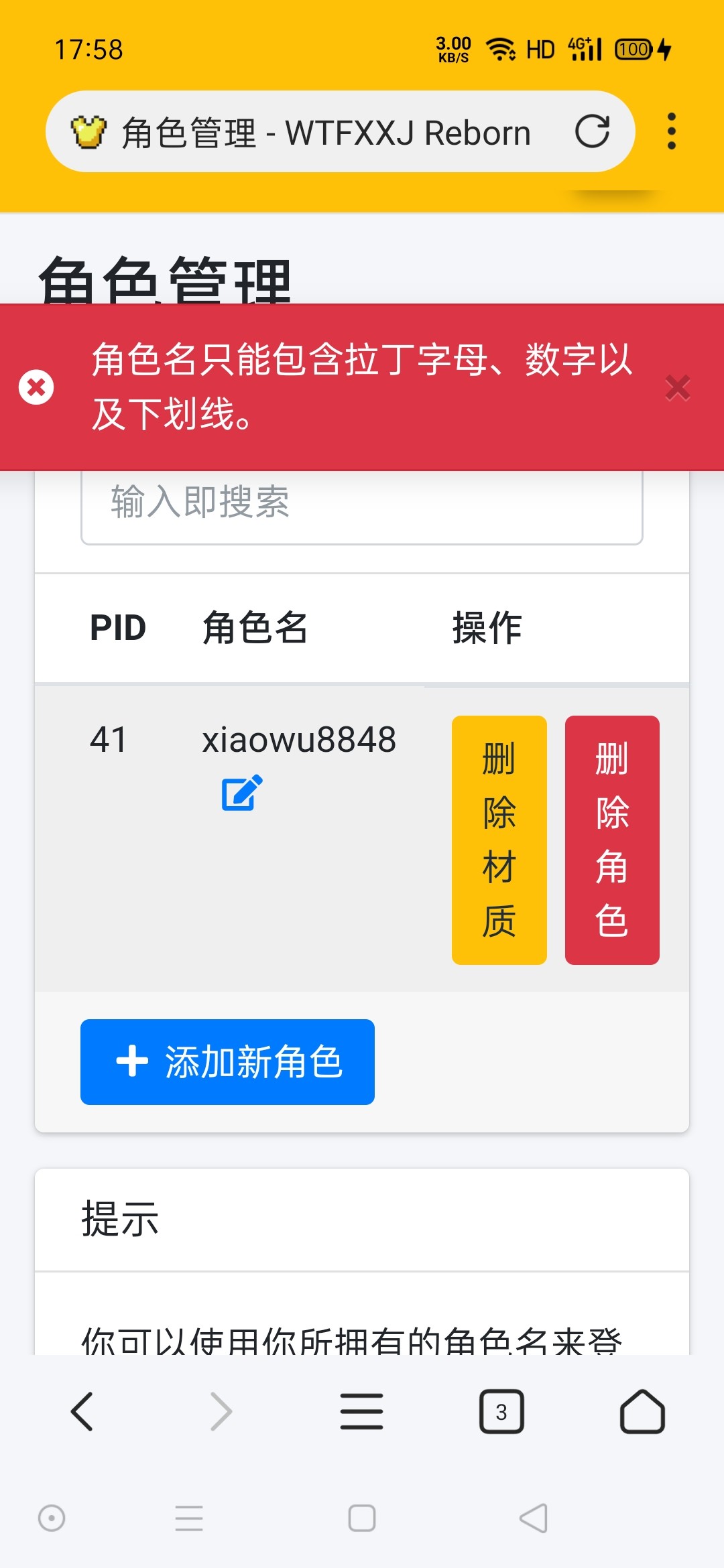This screenshot has height=1568, width=724.
Task: Add a new character with 添加新角色
Action: pyautogui.click(x=227, y=1062)
